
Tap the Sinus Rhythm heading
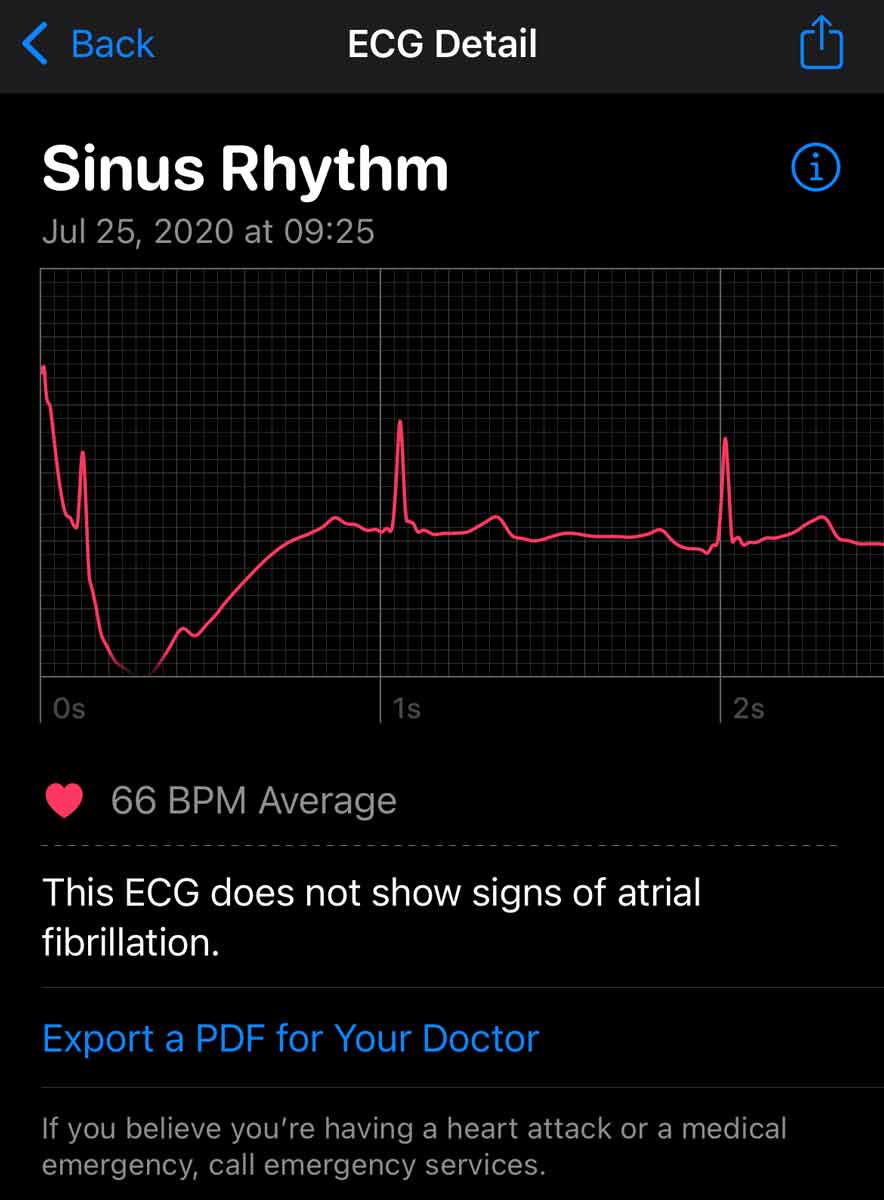point(244,168)
